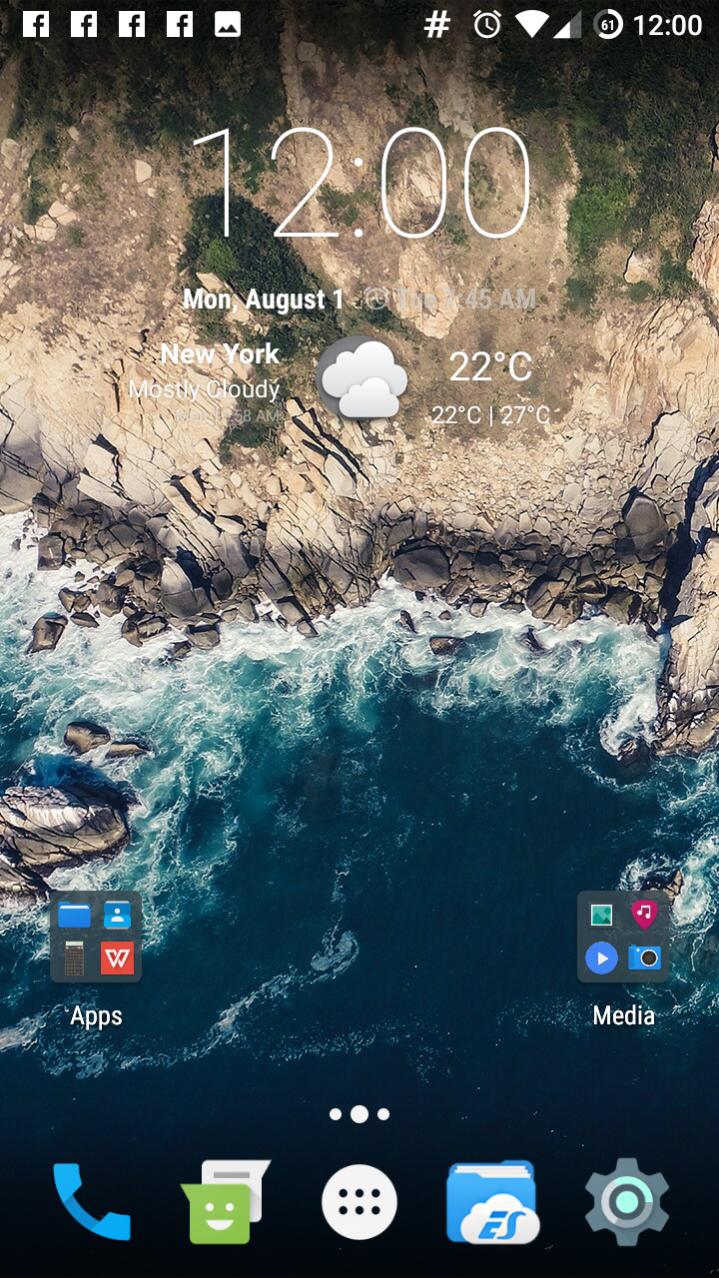Launch ES File Explorer
Screen dimensions: 719x1278
[x=492, y=1201]
